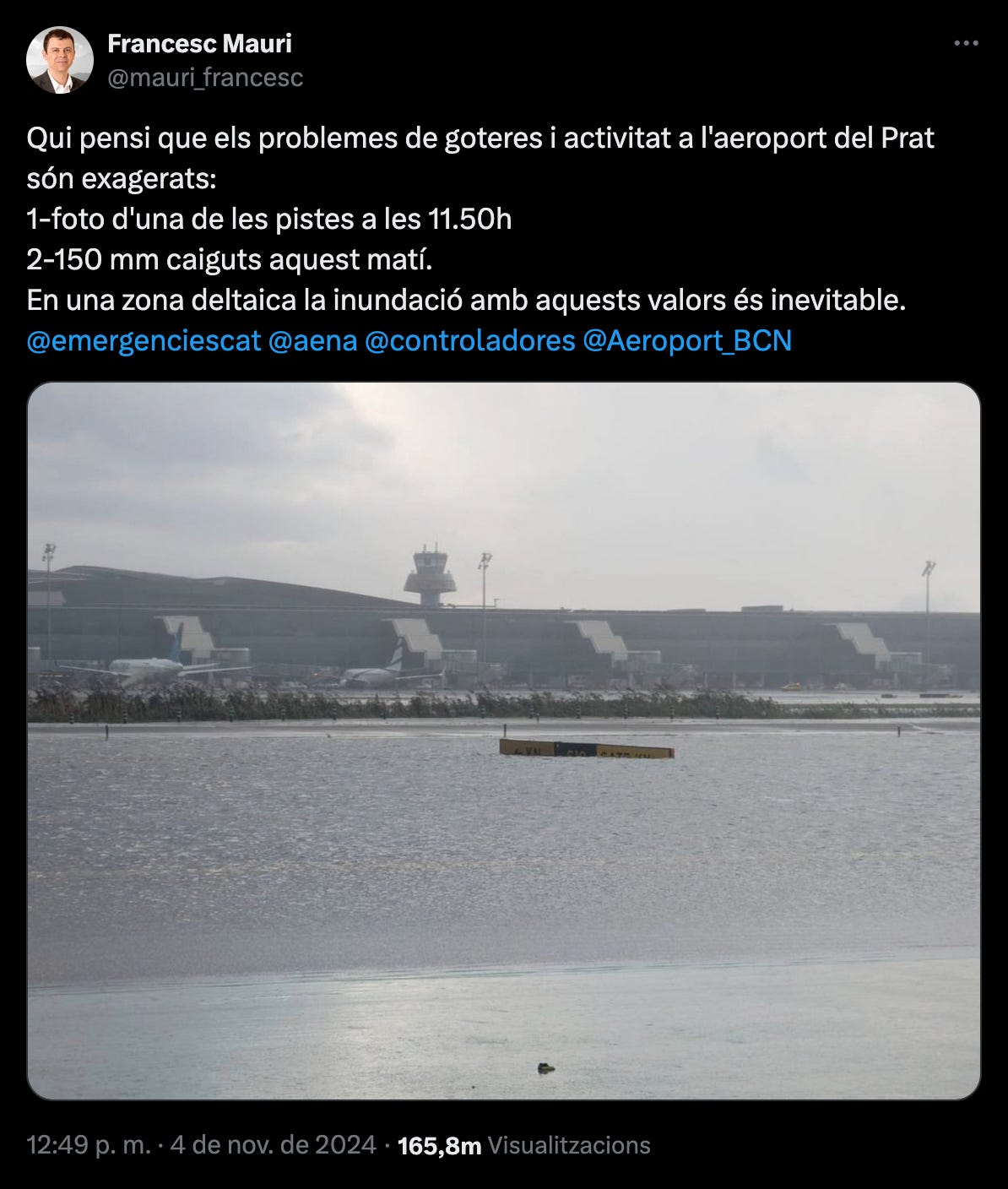Open the tweet's overflow menu
The width and height of the screenshot is (1008, 1189).
coord(966,43)
